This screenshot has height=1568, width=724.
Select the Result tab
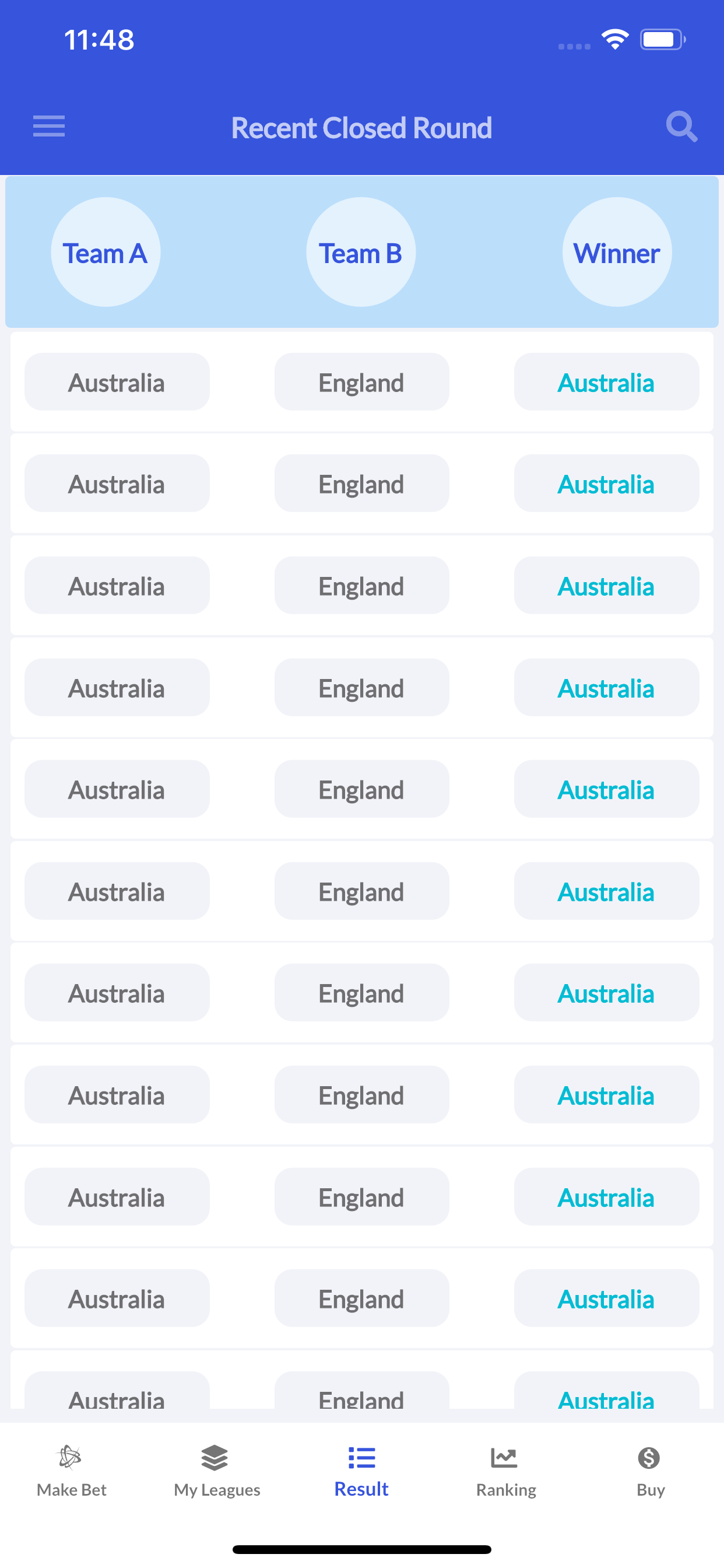(x=361, y=1471)
